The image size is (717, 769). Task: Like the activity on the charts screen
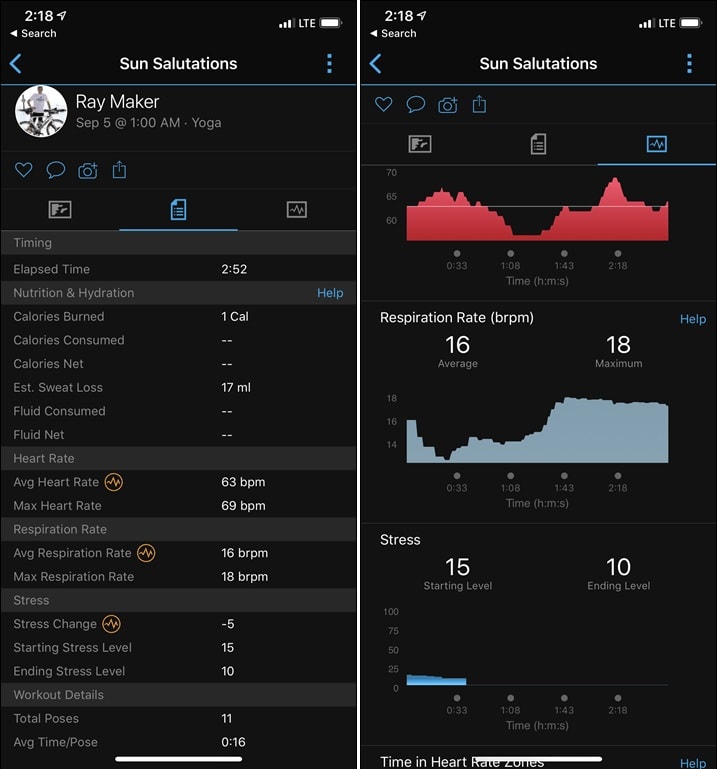tap(384, 104)
